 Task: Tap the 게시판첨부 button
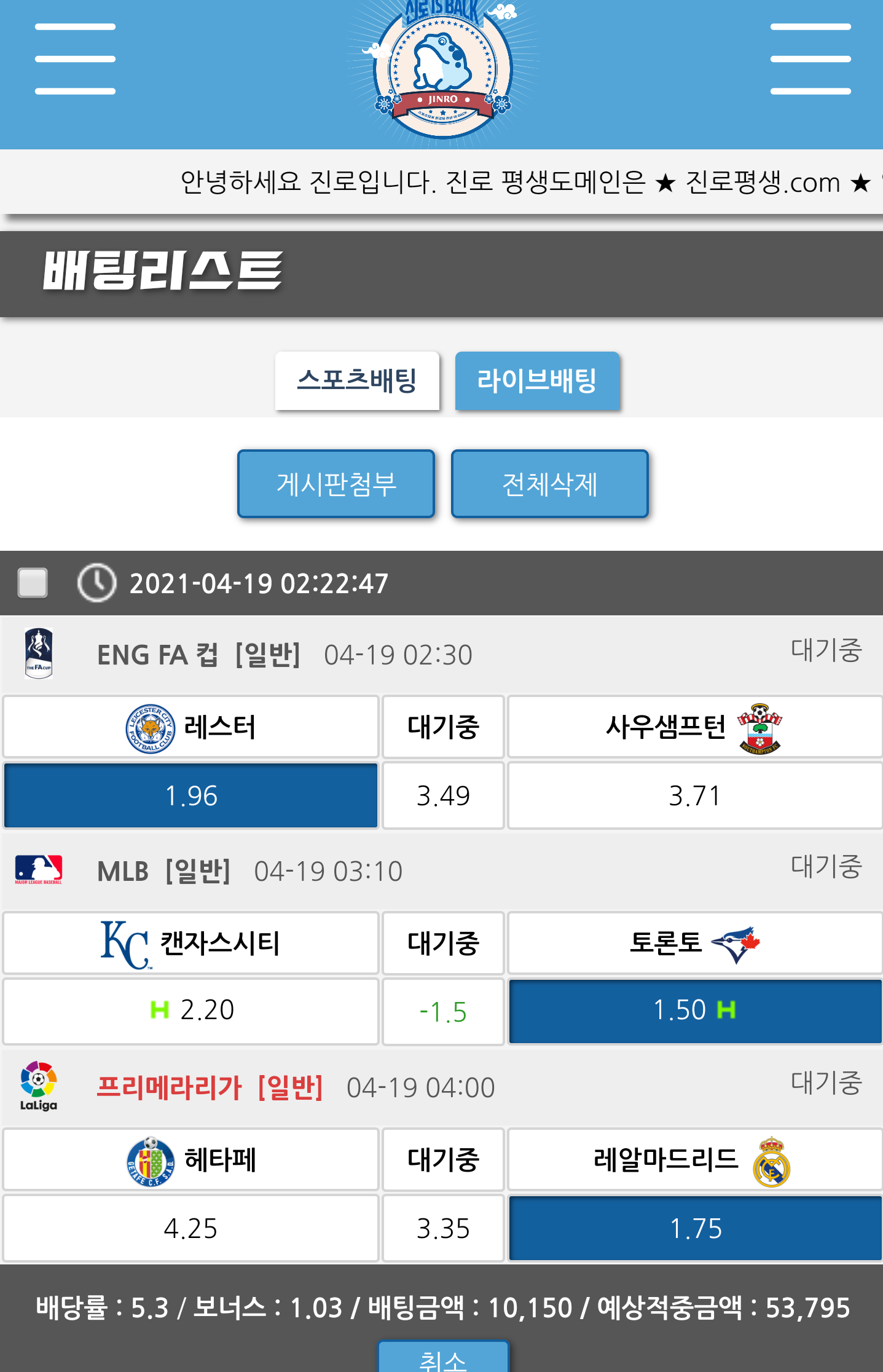click(x=336, y=484)
